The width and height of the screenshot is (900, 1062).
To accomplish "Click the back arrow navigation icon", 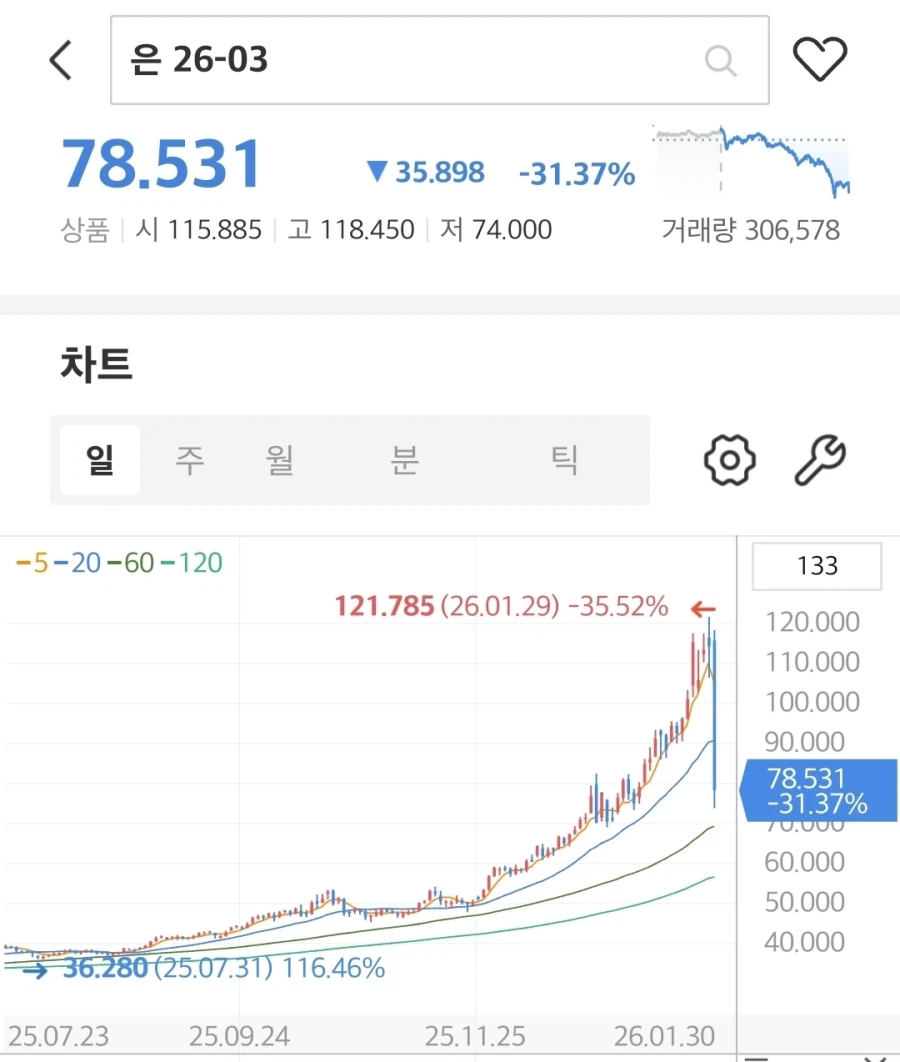I will click(60, 60).
